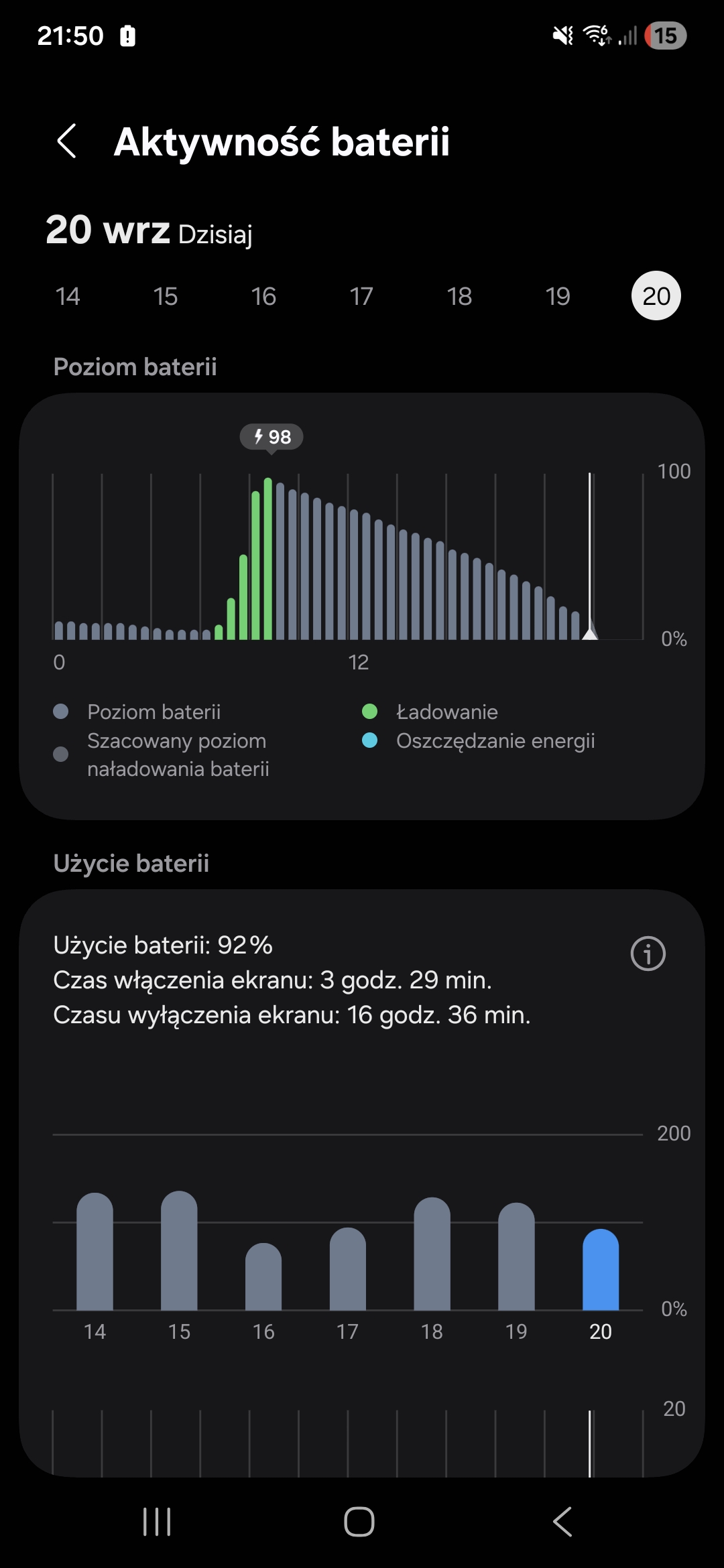Viewport: 724px width, 1568px height.
Task: Tap the usage bar for day 15
Action: 179,1252
